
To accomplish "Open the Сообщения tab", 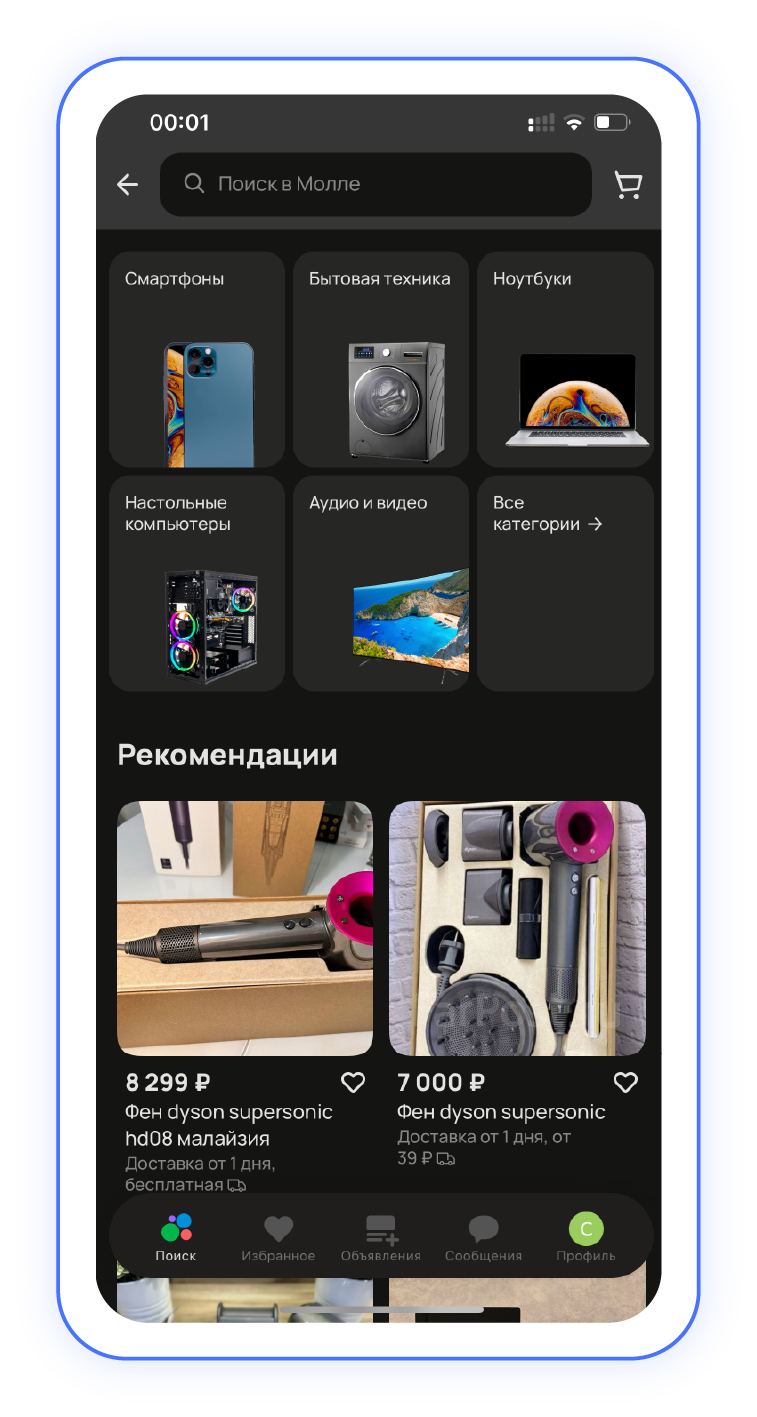I will tap(484, 1236).
